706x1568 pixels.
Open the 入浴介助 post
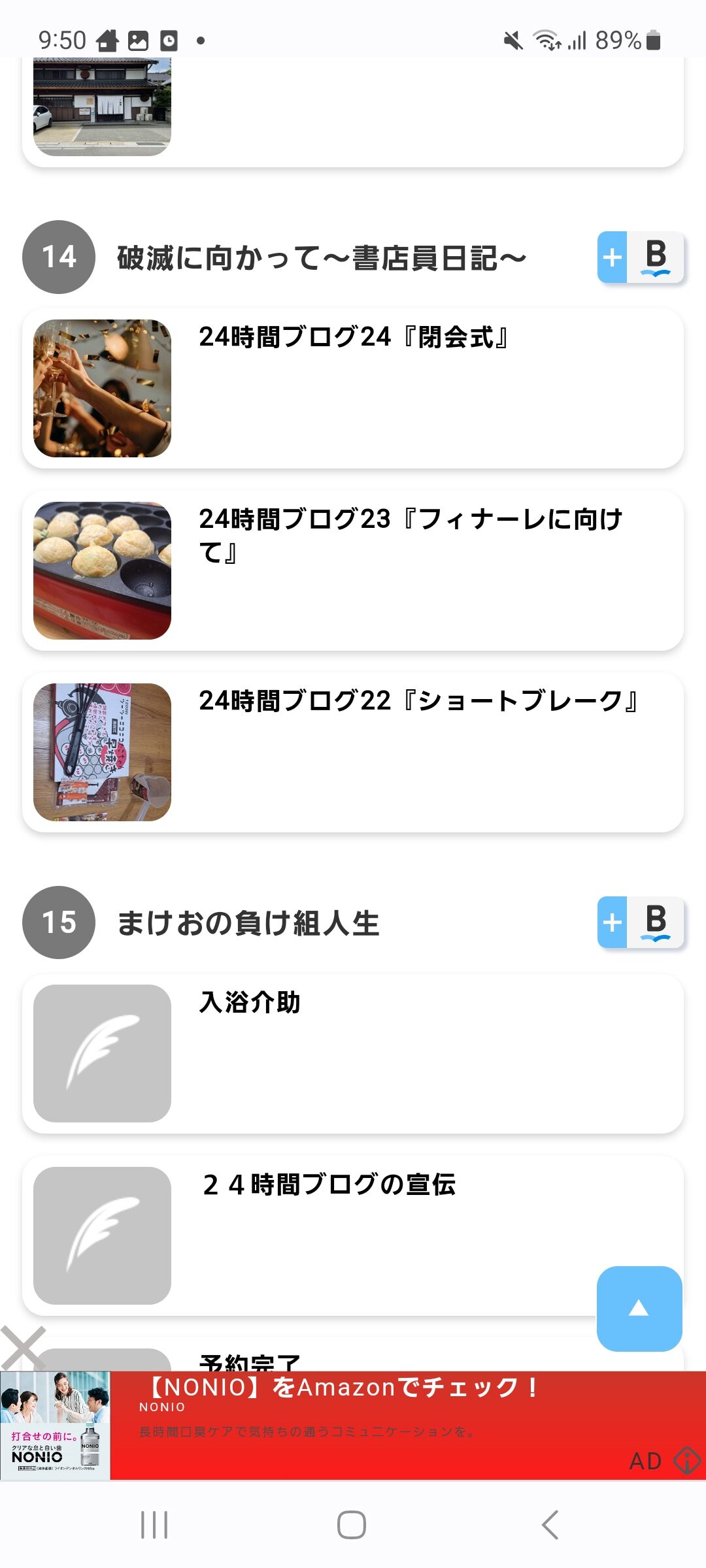click(x=353, y=1053)
